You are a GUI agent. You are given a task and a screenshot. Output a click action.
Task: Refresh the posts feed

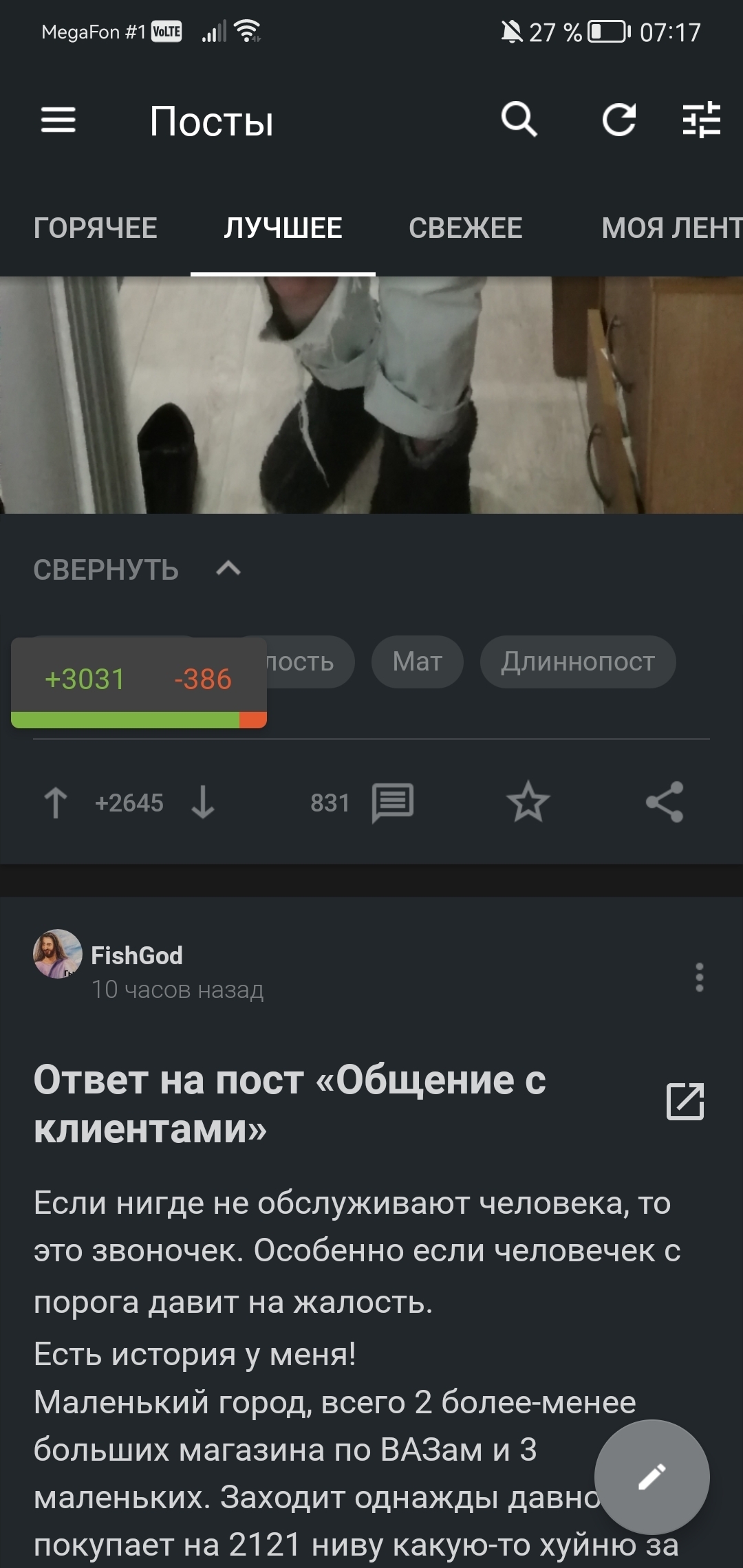[618, 120]
